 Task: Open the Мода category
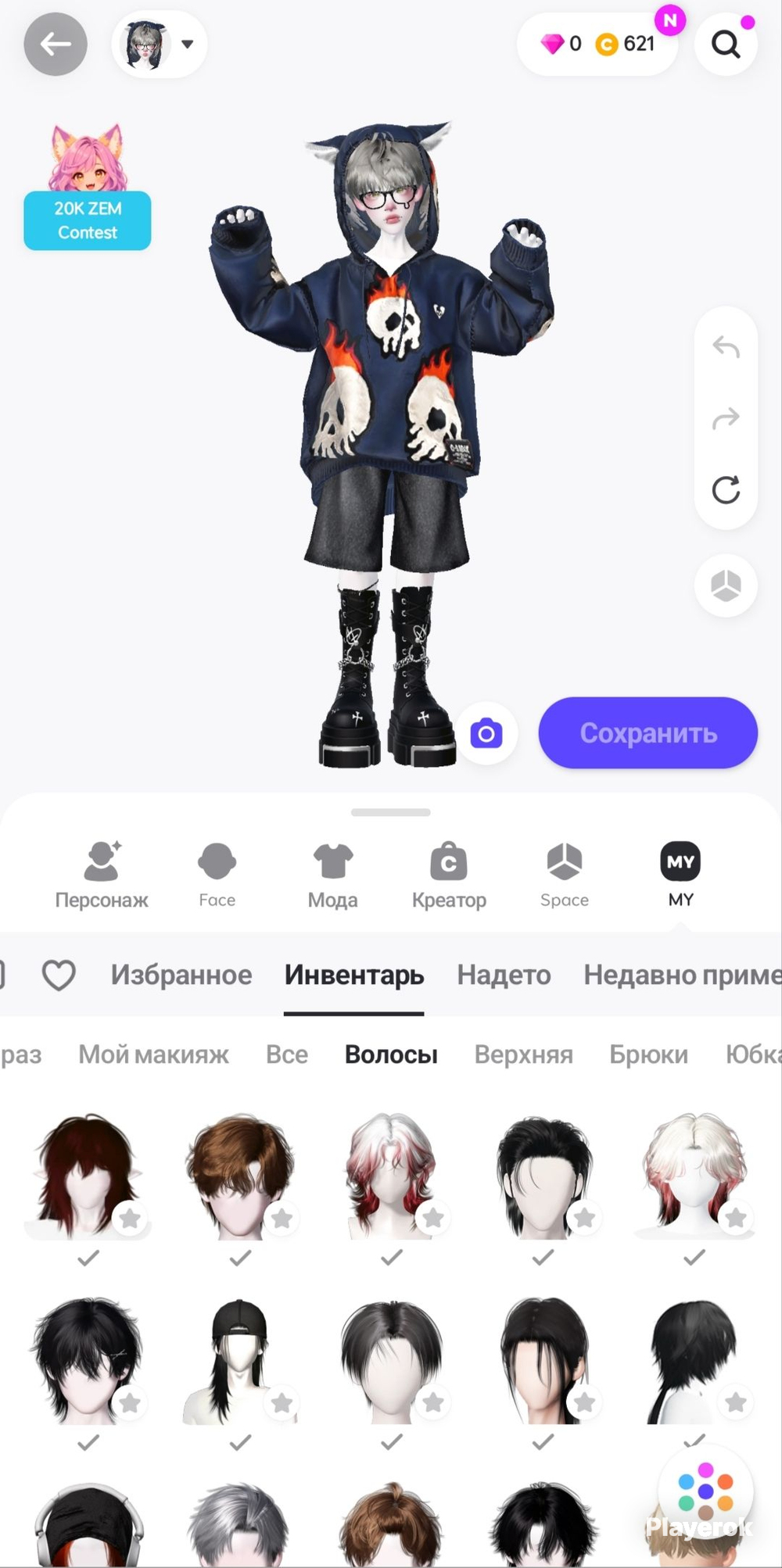[333, 876]
